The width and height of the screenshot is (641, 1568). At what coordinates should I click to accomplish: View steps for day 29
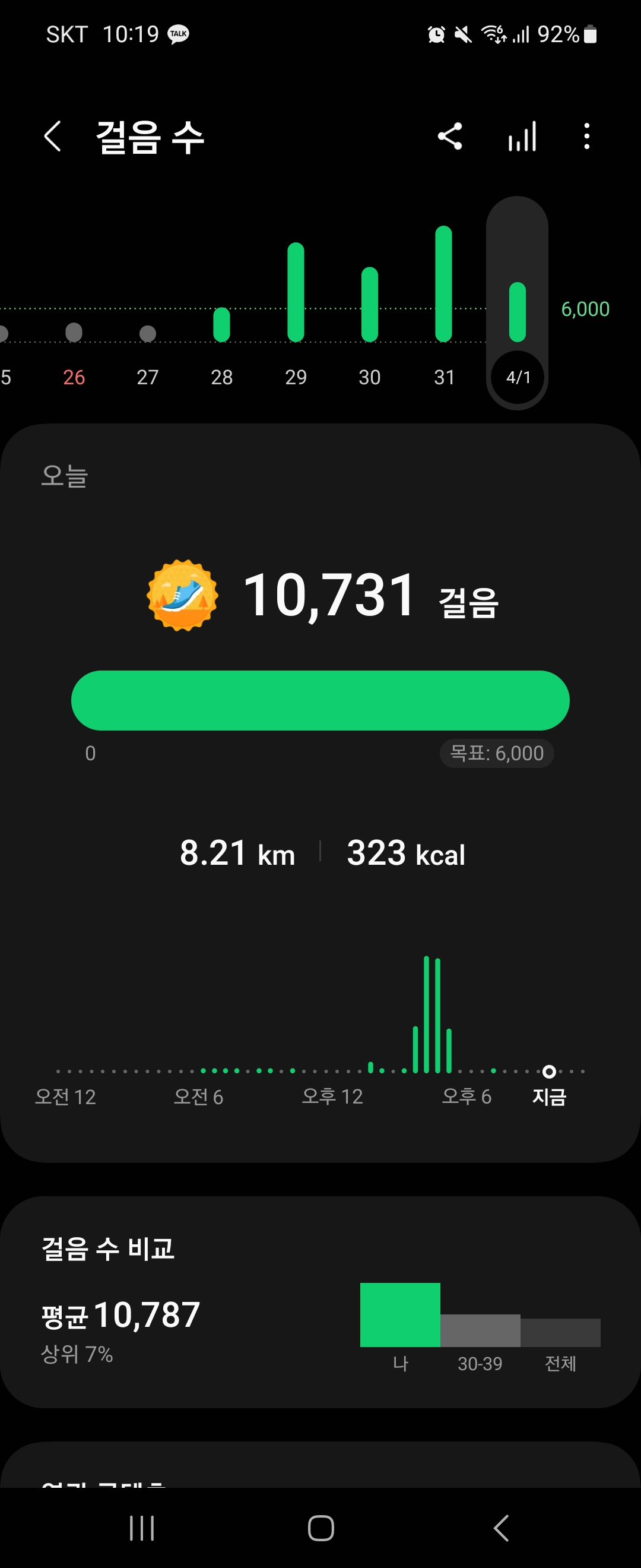point(296,292)
